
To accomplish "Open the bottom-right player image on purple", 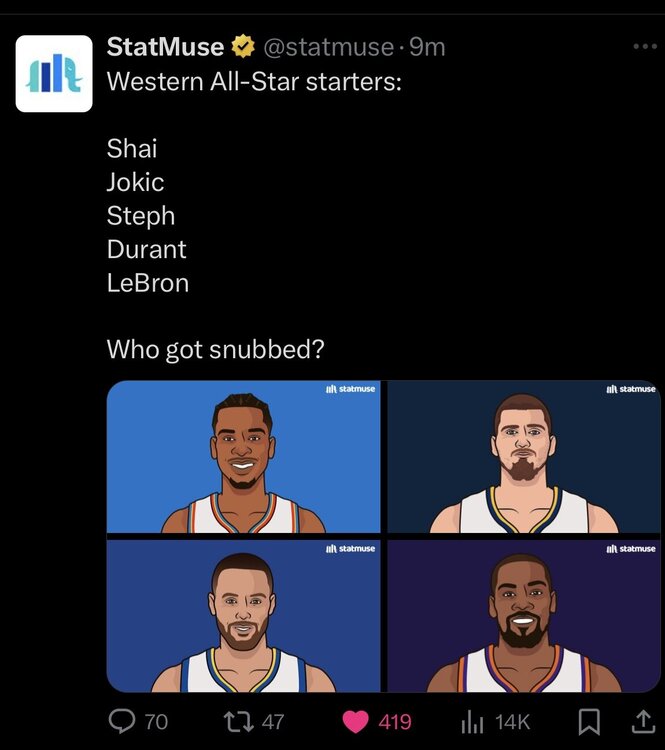I will coord(524,615).
